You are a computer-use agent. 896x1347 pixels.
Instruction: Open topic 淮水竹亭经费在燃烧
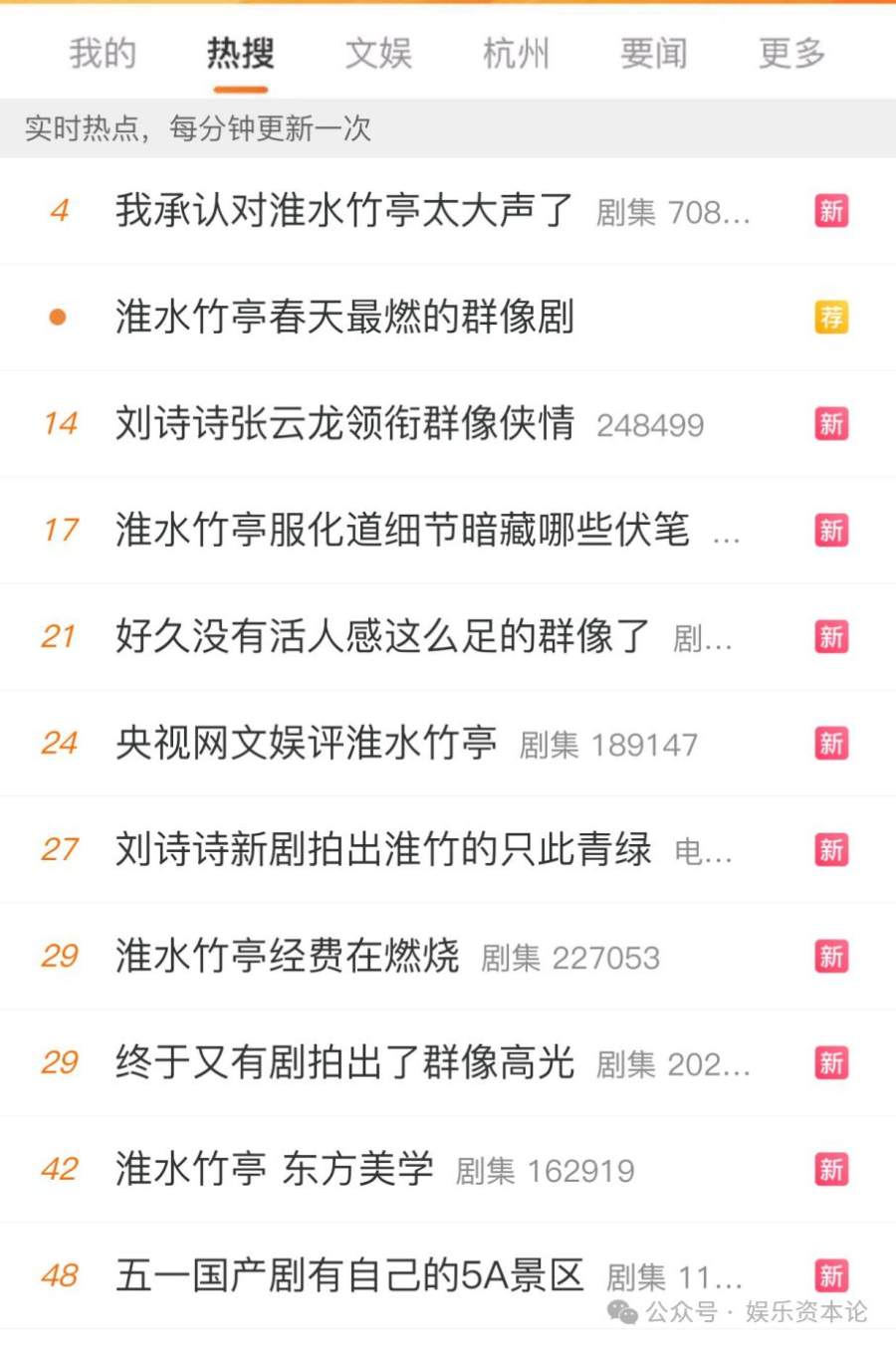[287, 956]
